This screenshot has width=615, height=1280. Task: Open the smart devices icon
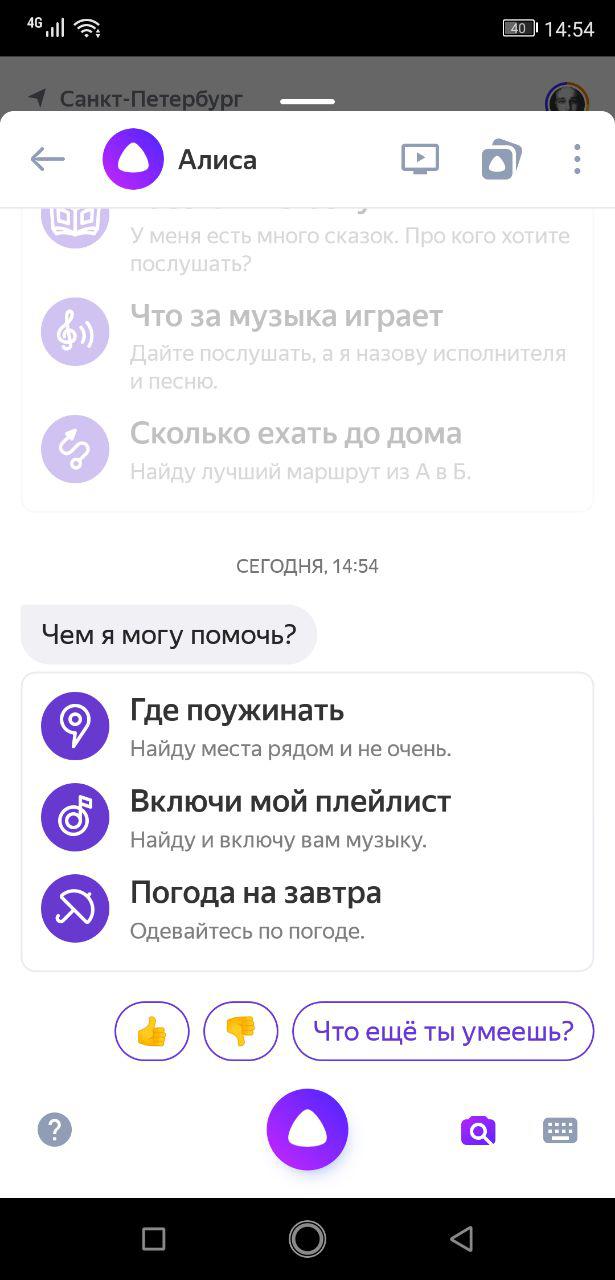point(501,160)
